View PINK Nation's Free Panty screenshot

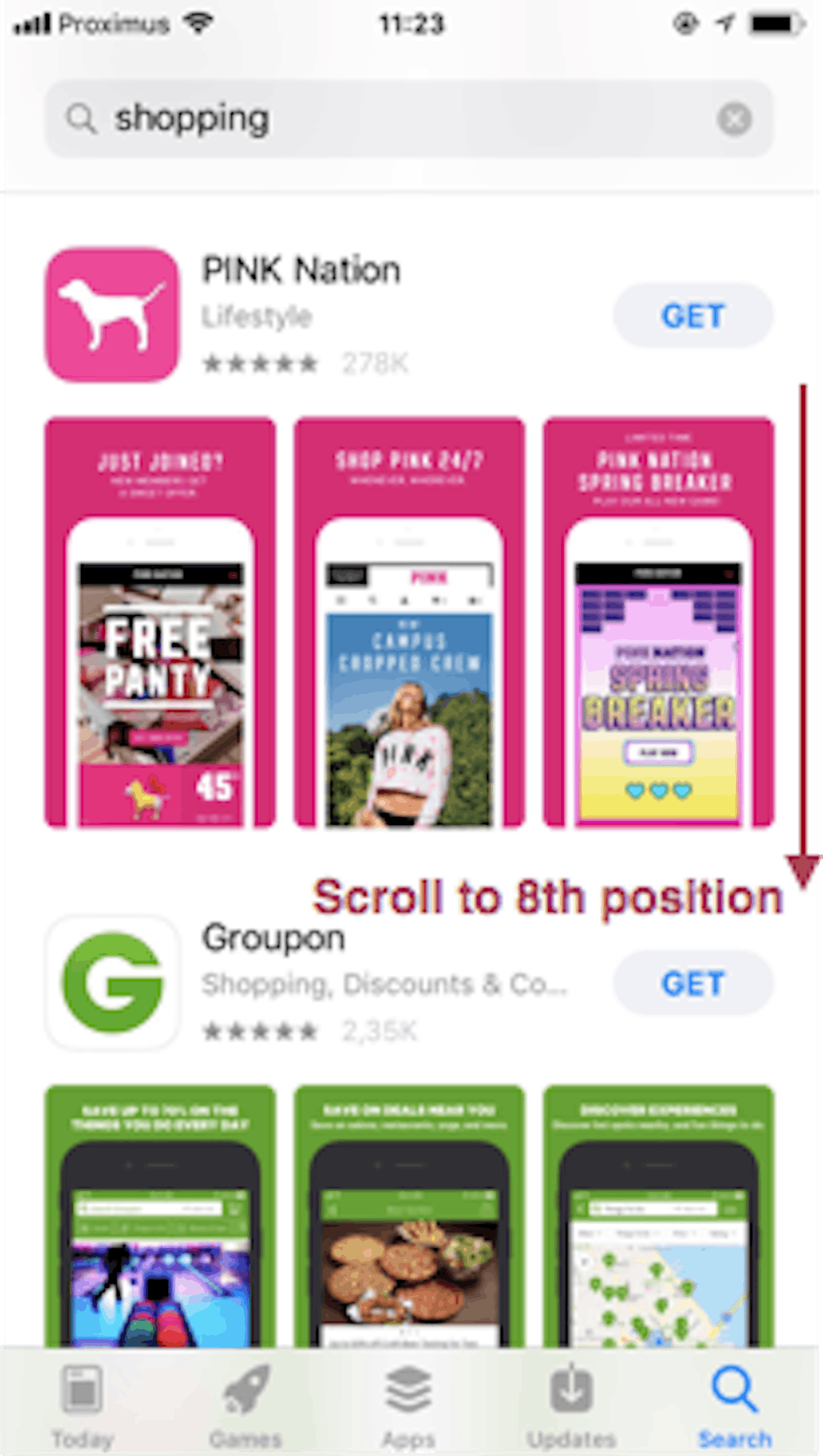coord(160,622)
